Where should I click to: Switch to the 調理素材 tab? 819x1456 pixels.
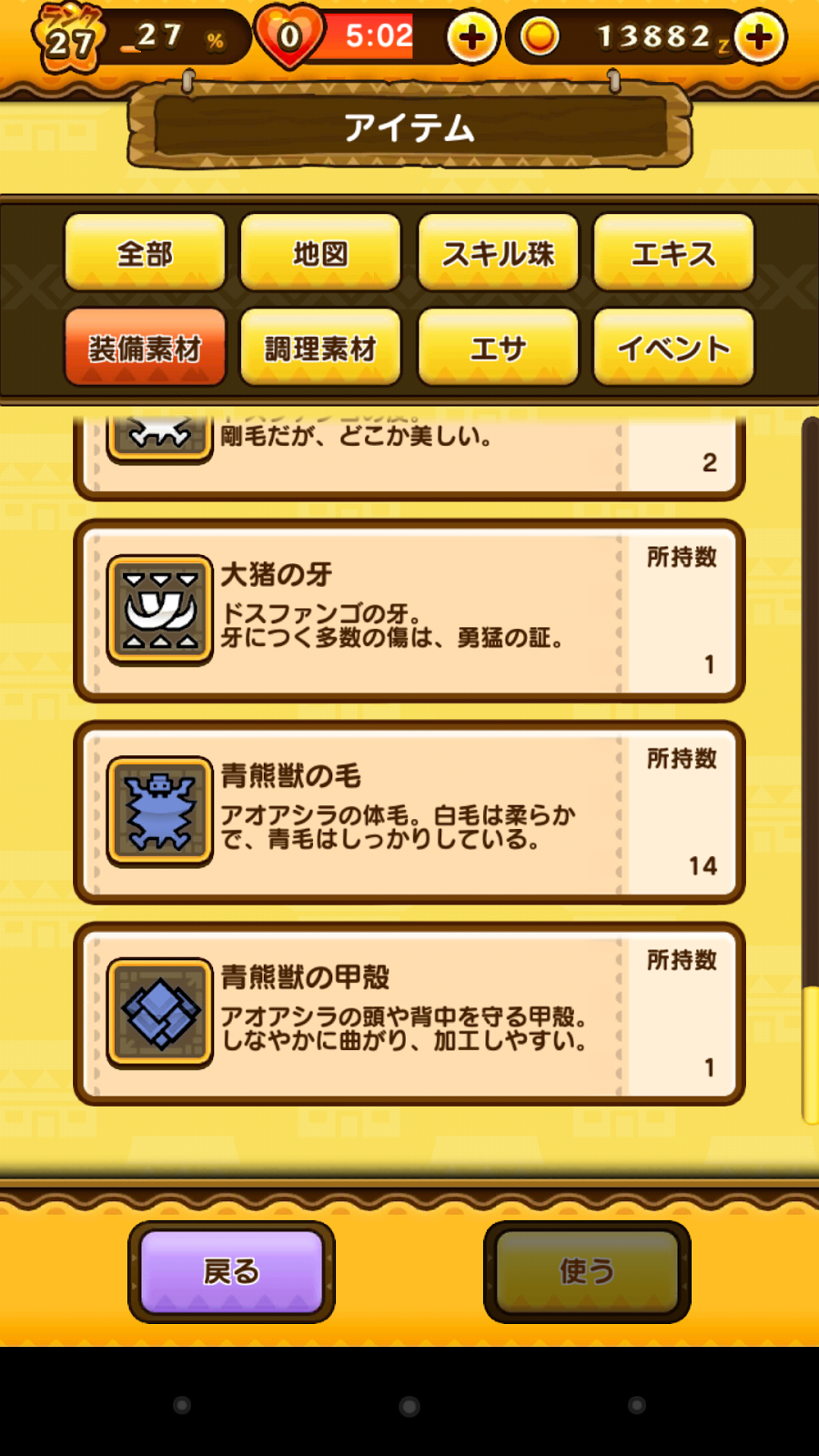coord(320,348)
